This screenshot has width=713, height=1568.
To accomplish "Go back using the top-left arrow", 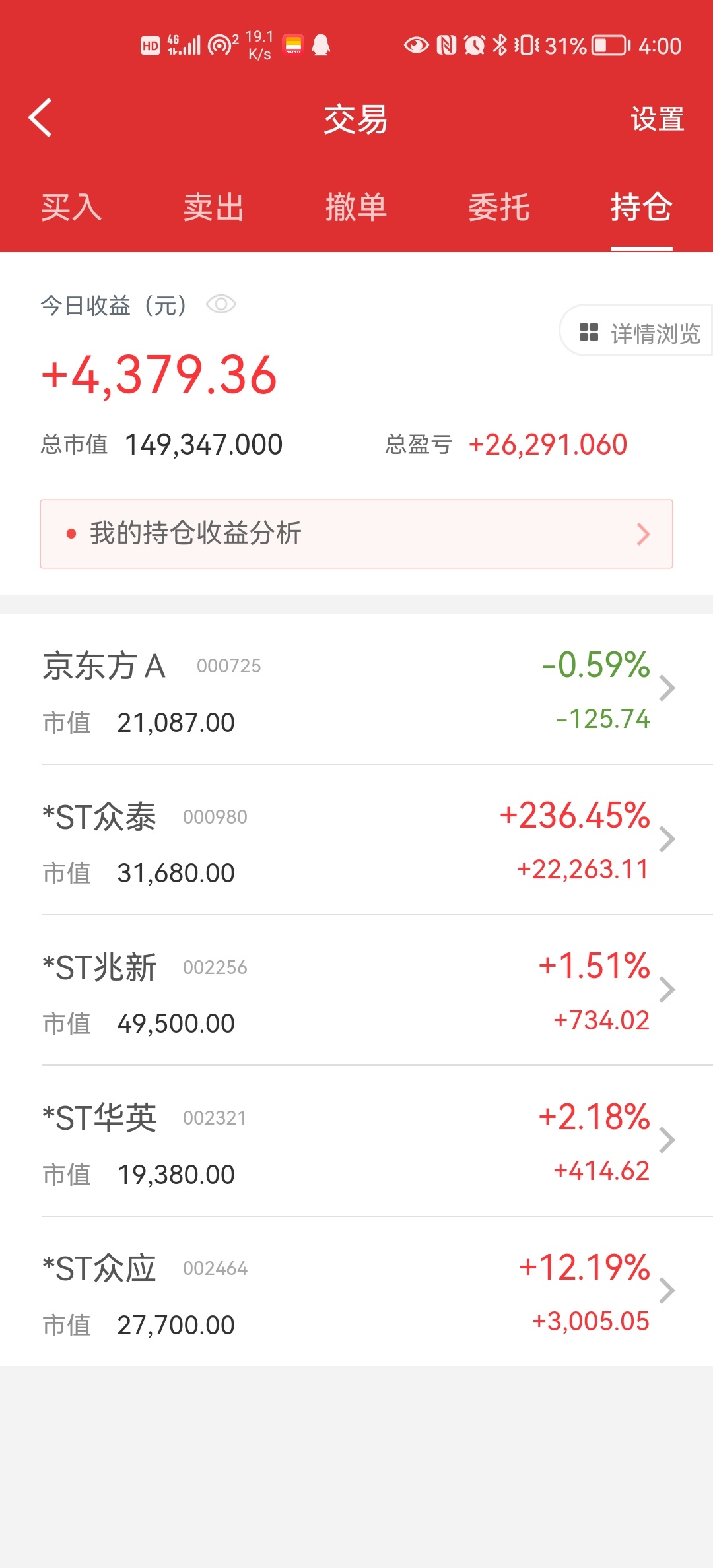I will click(40, 118).
